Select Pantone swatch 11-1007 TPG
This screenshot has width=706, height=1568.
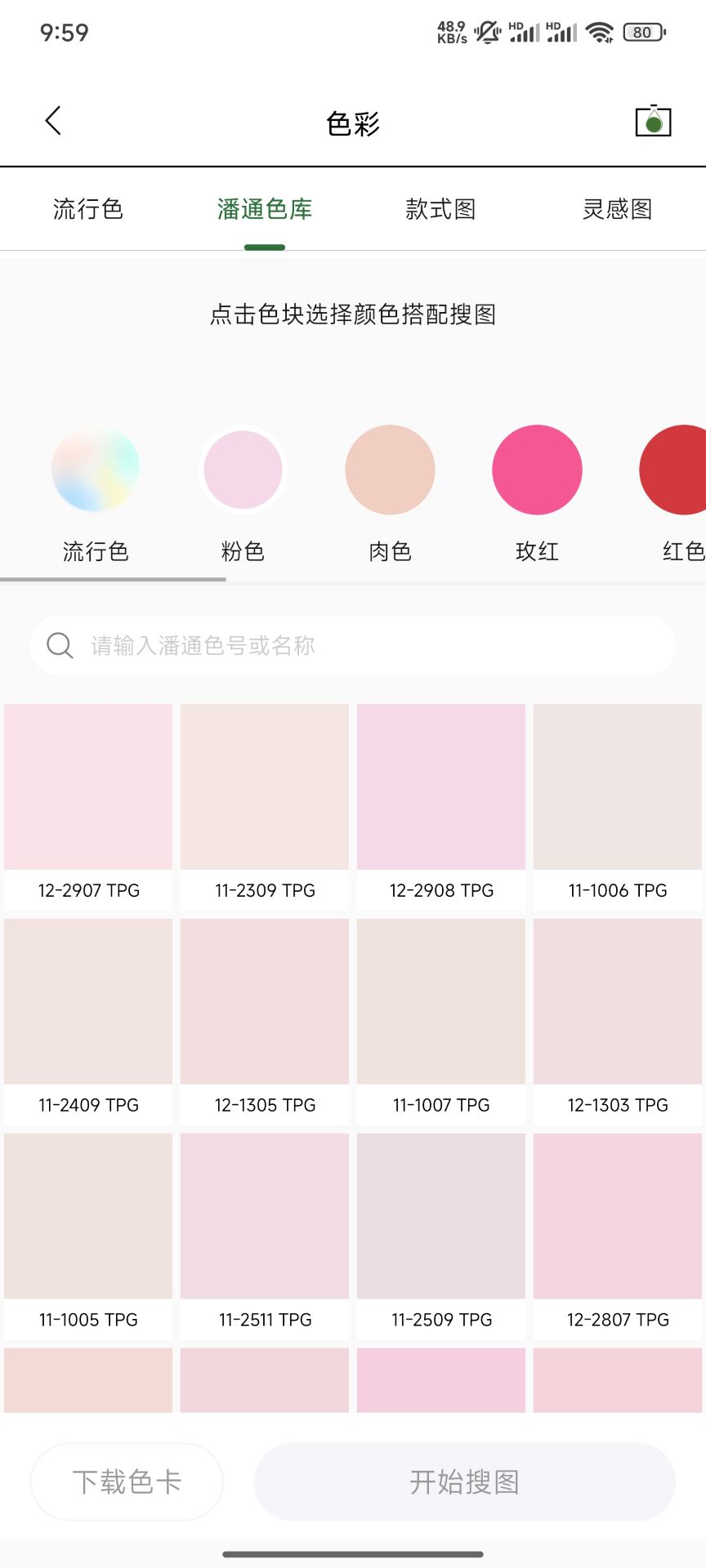coord(440,1000)
